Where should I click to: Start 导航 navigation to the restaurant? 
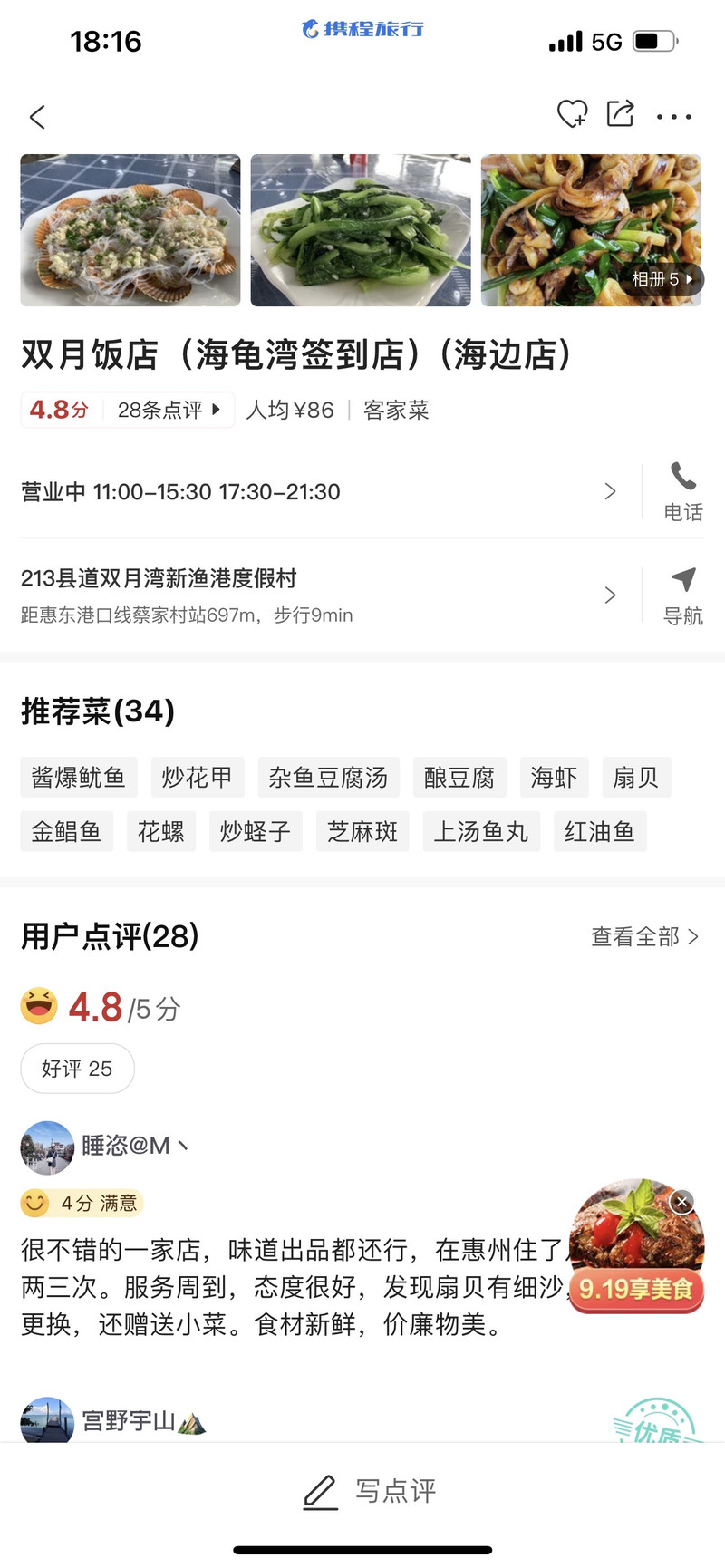(x=683, y=595)
